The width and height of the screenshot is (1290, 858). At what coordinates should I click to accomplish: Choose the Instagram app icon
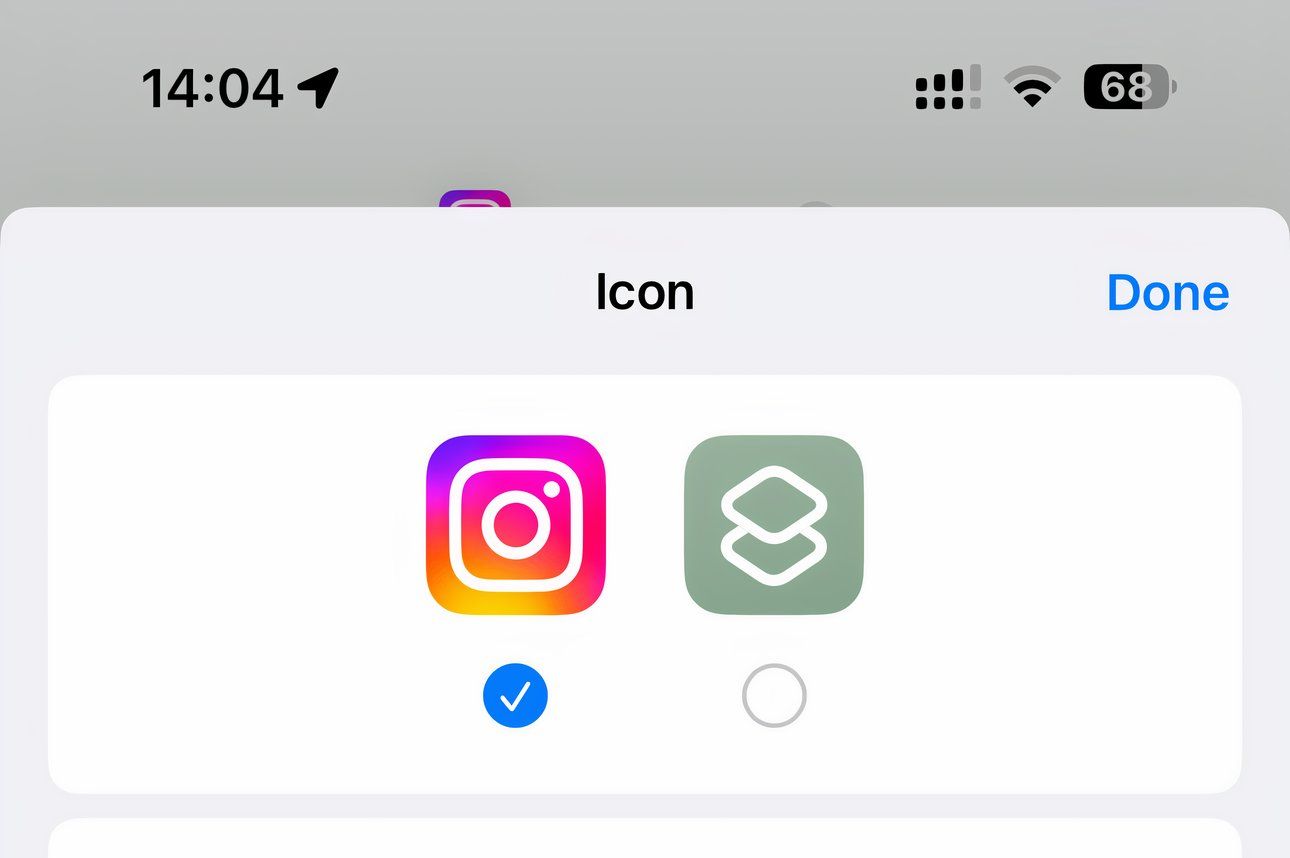pyautogui.click(x=516, y=524)
